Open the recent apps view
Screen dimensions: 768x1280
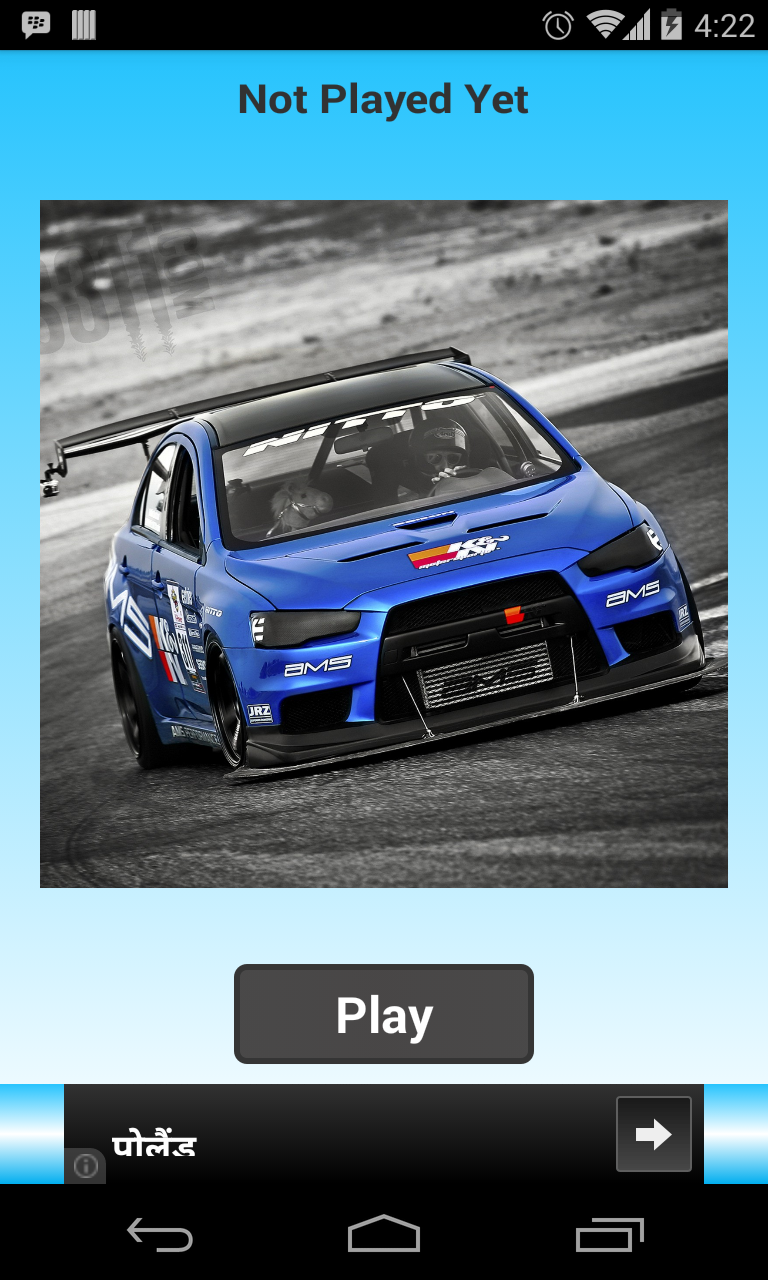click(x=609, y=1235)
